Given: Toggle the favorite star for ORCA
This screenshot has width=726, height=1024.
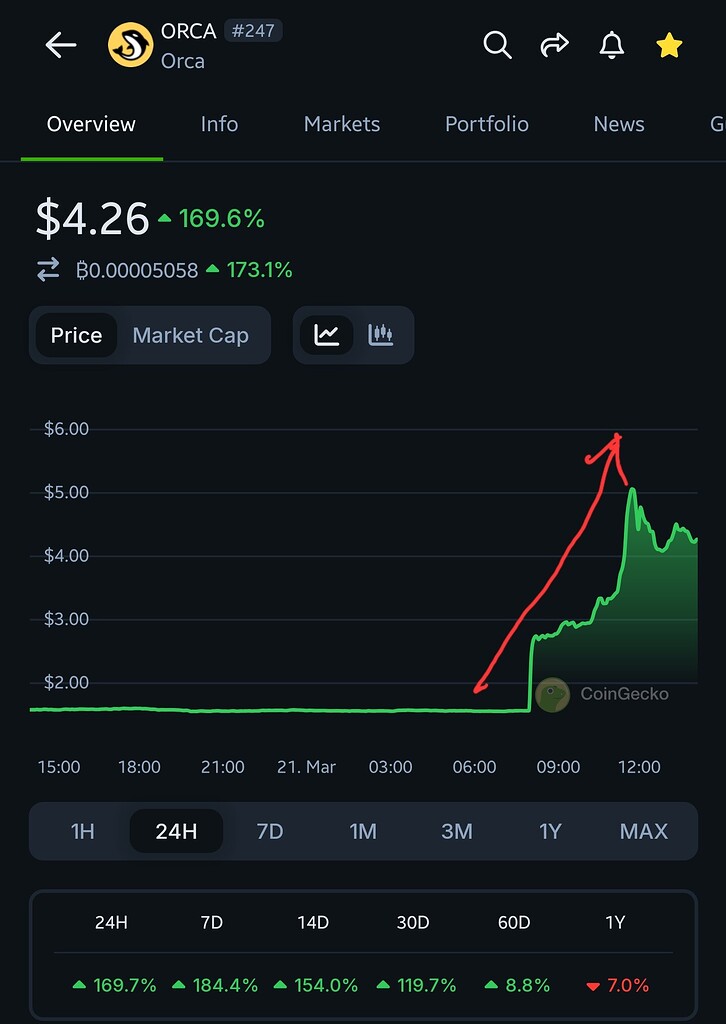Looking at the screenshot, I should coord(669,45).
